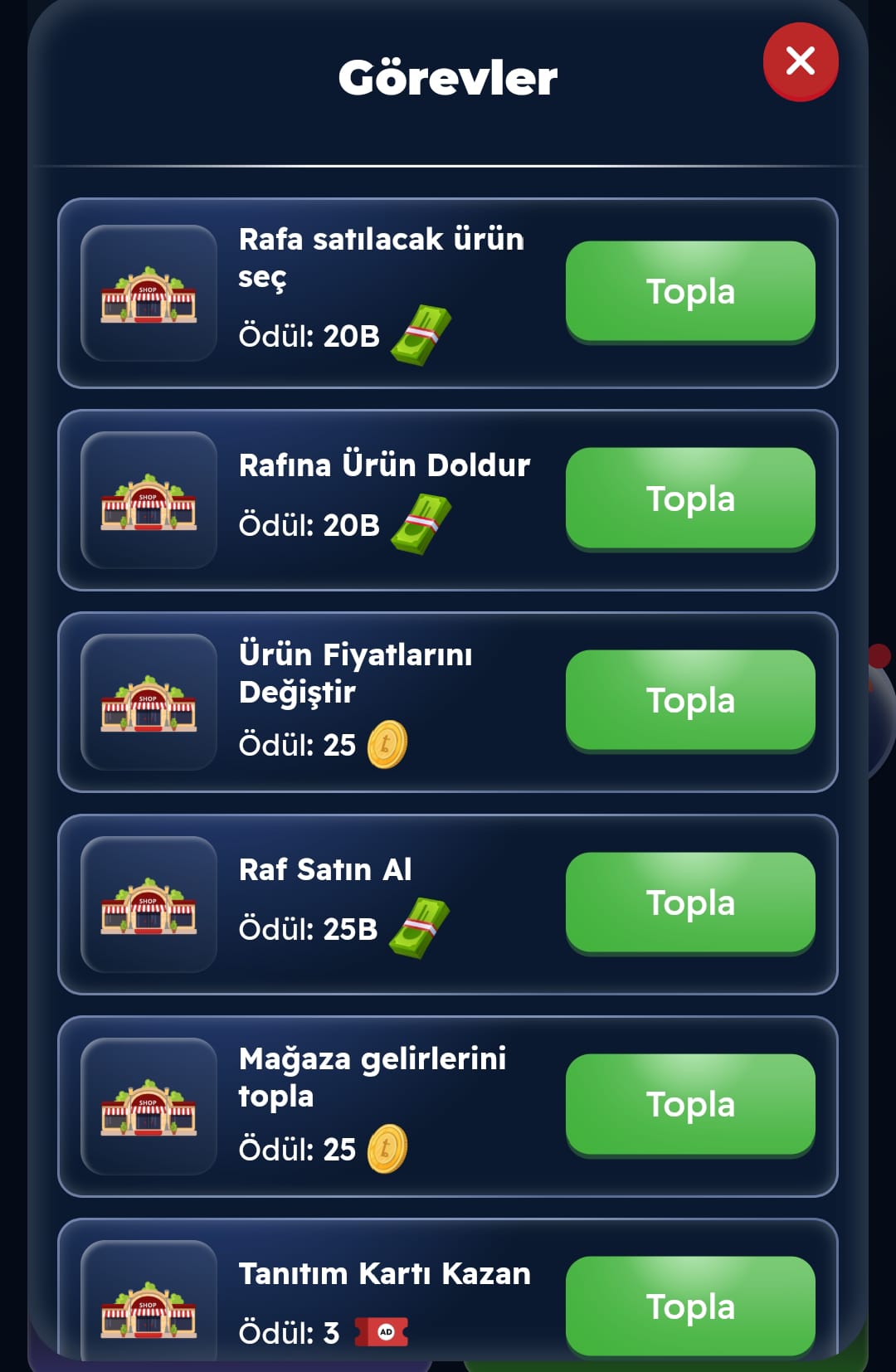The height and width of the screenshot is (1372, 896).
Task: Claim Ürün Fiyatlarını Değiştir reward
Action: click(x=689, y=700)
